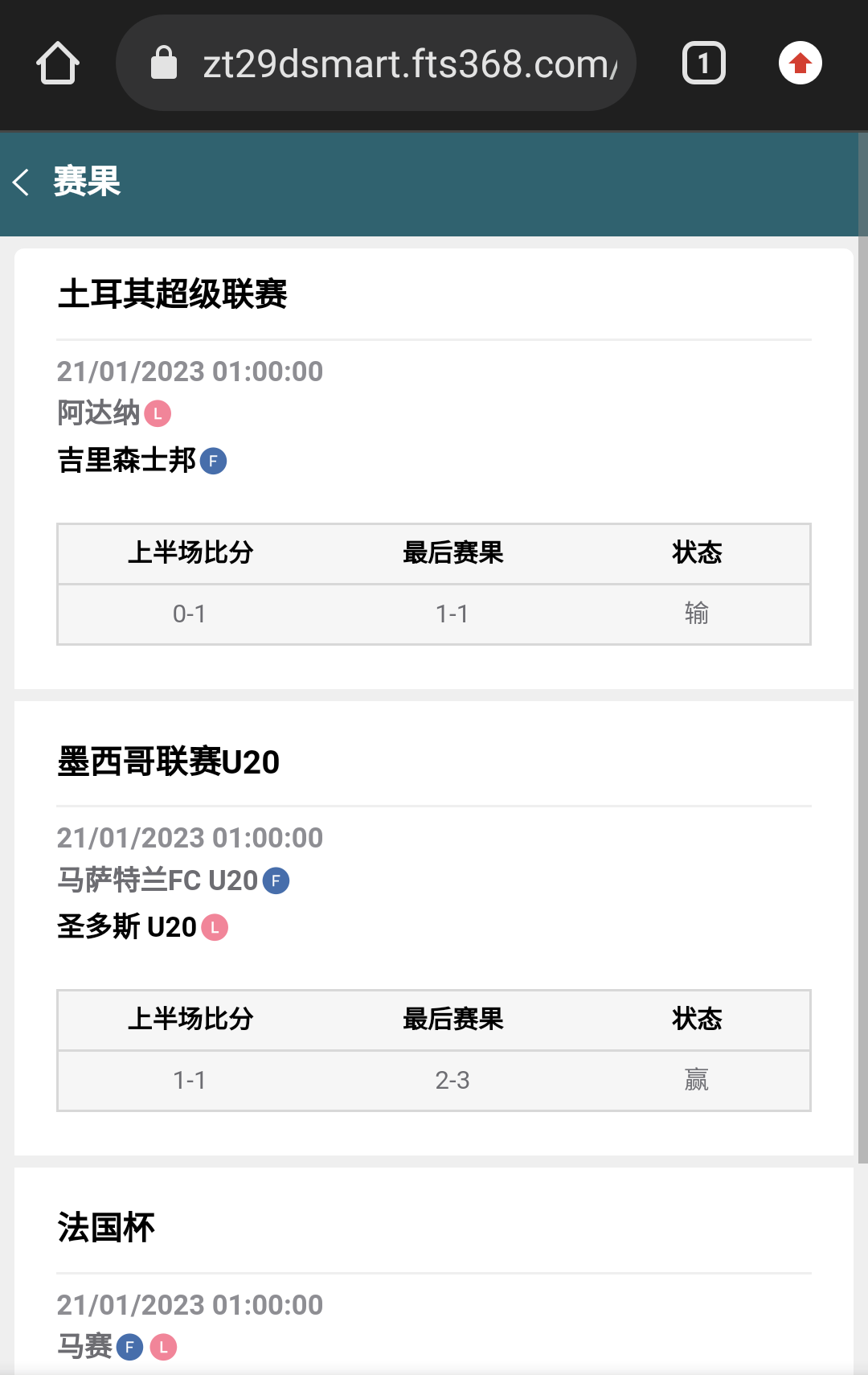Click the blue F badge next to 吉里森士邦
The height and width of the screenshot is (1375, 868).
pyautogui.click(x=214, y=461)
